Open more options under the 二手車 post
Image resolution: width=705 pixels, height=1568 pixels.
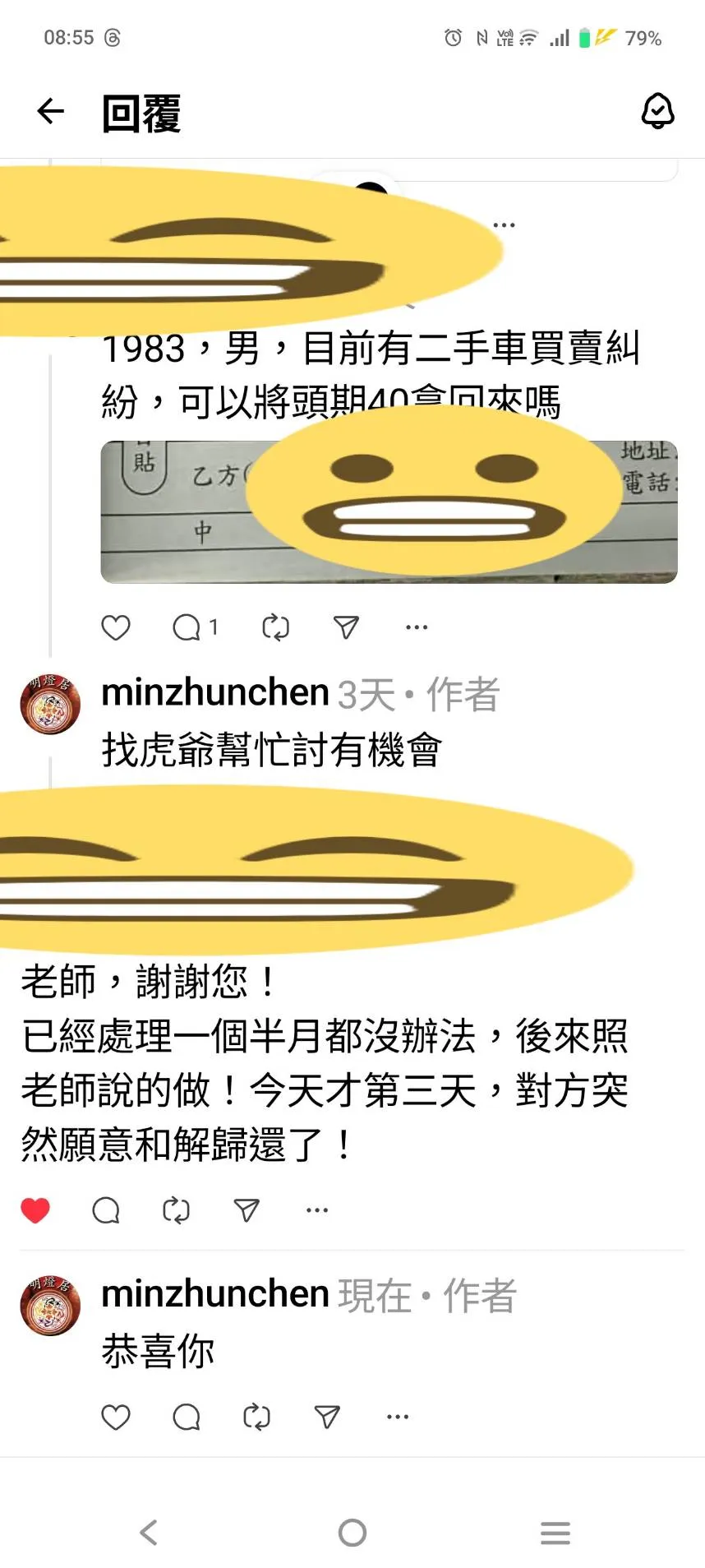click(417, 627)
